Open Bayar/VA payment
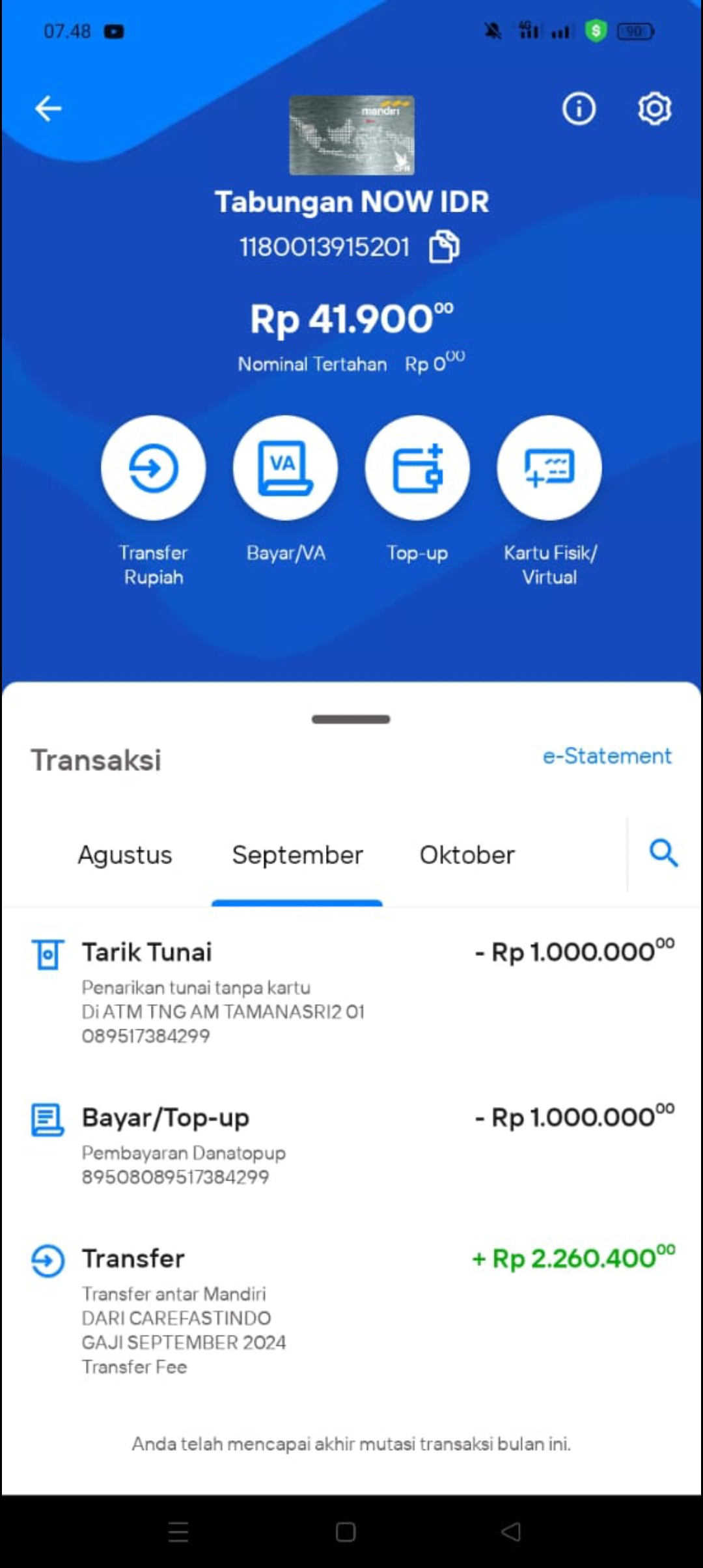Image resolution: width=703 pixels, height=1568 pixels. click(x=286, y=468)
